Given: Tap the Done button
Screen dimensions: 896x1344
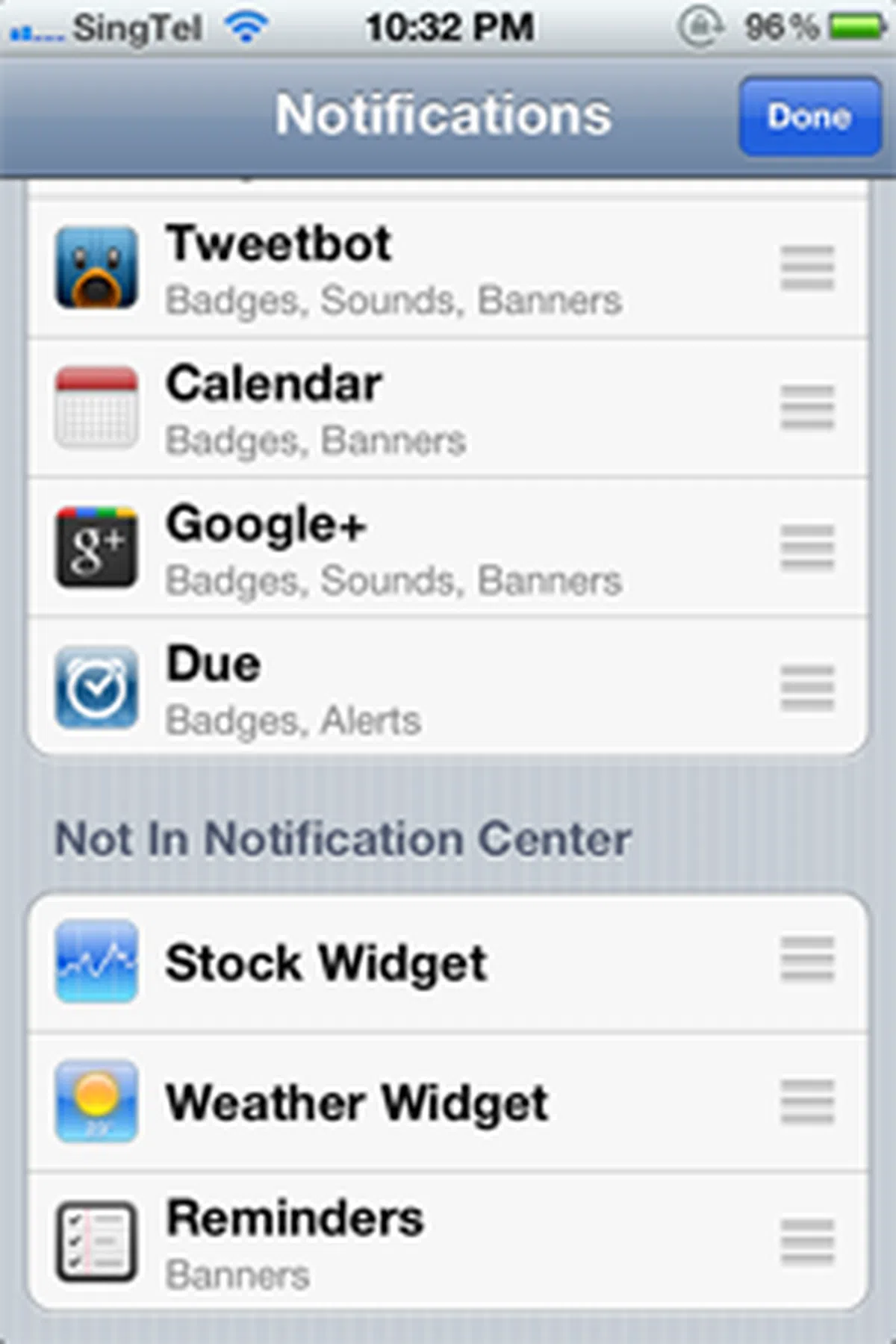Looking at the screenshot, I should tap(809, 116).
